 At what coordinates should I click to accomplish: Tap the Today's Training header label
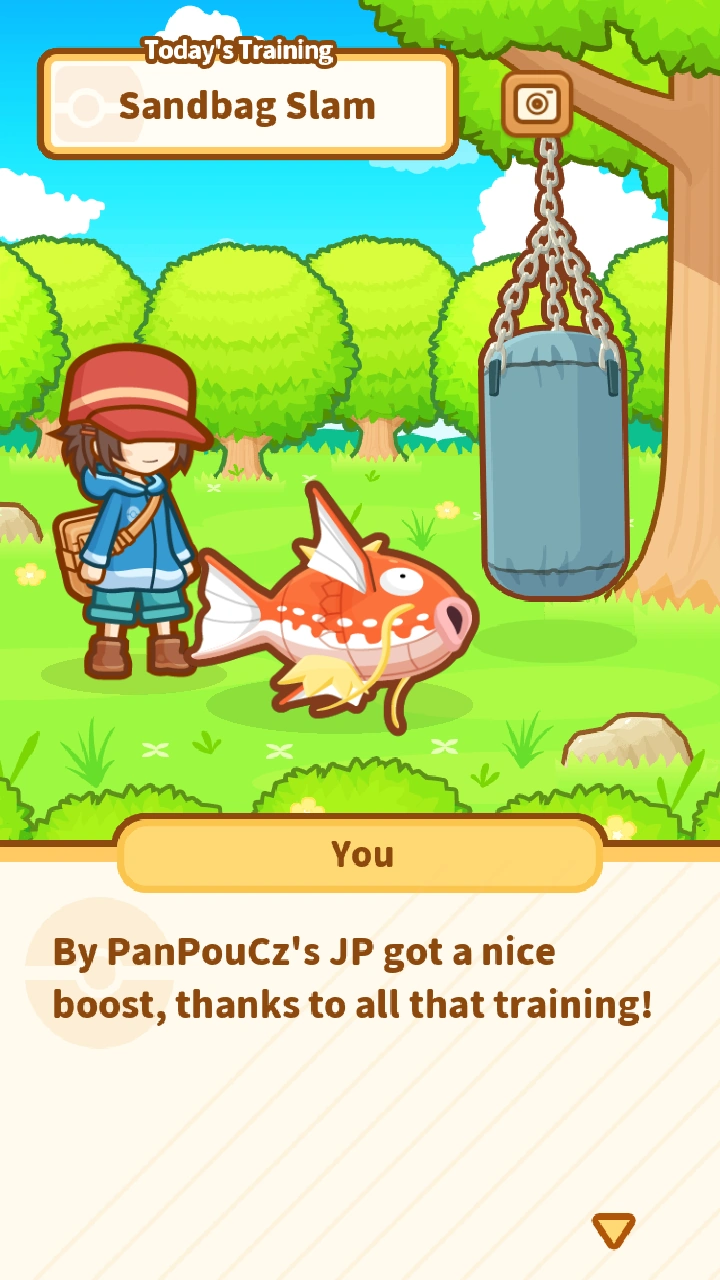pyautogui.click(x=238, y=48)
